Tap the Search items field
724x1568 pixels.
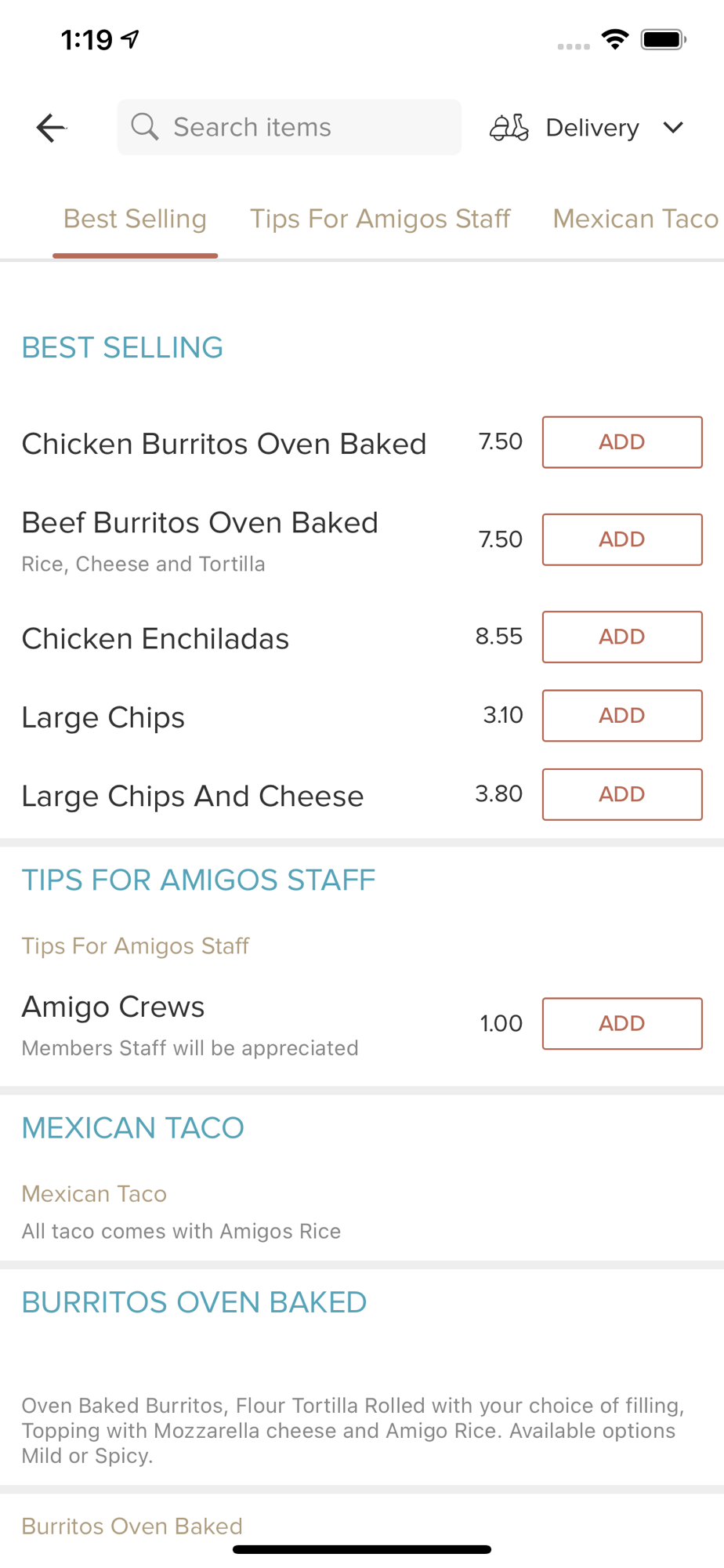[x=290, y=127]
